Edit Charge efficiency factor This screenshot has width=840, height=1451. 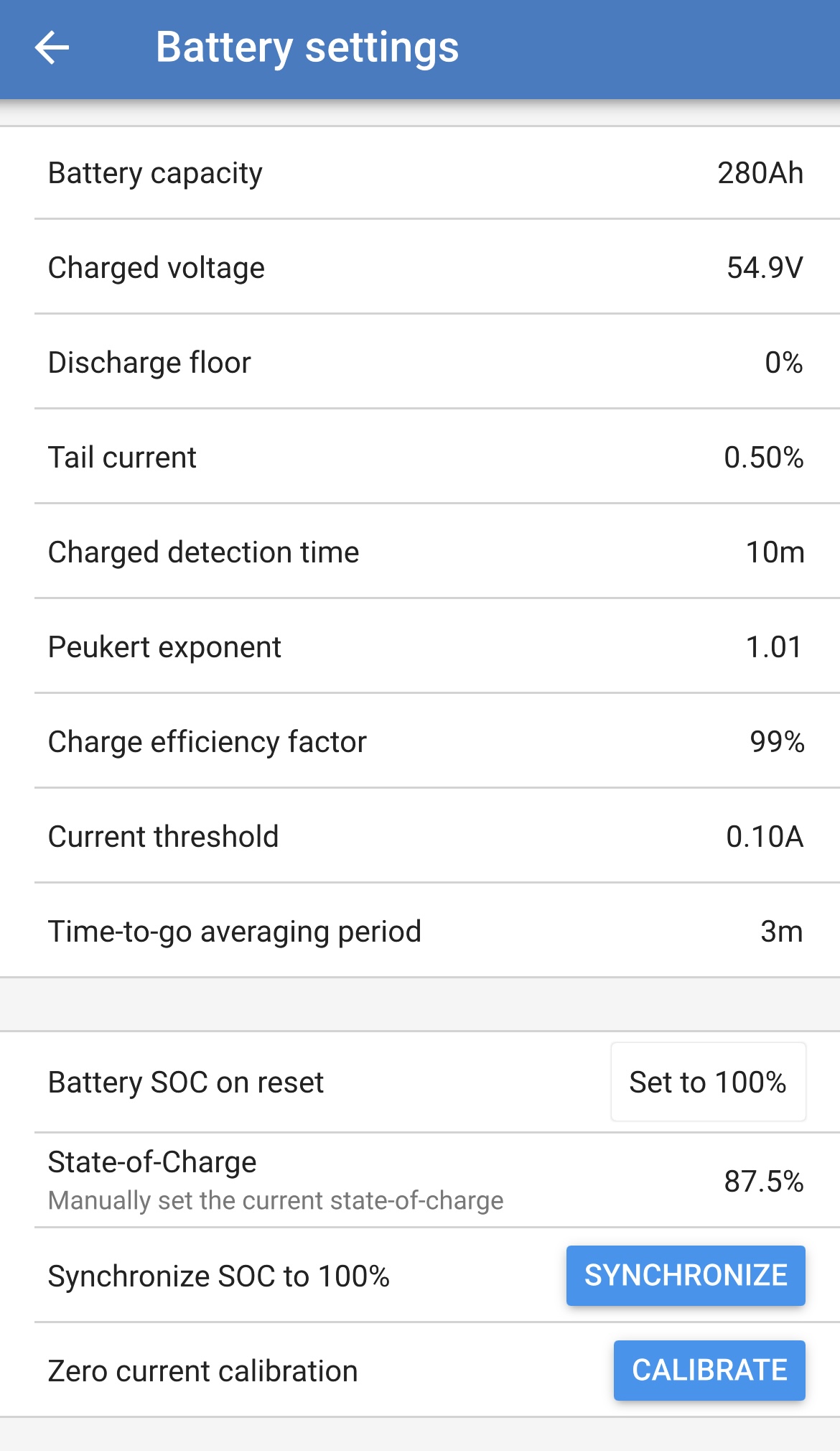coord(420,742)
